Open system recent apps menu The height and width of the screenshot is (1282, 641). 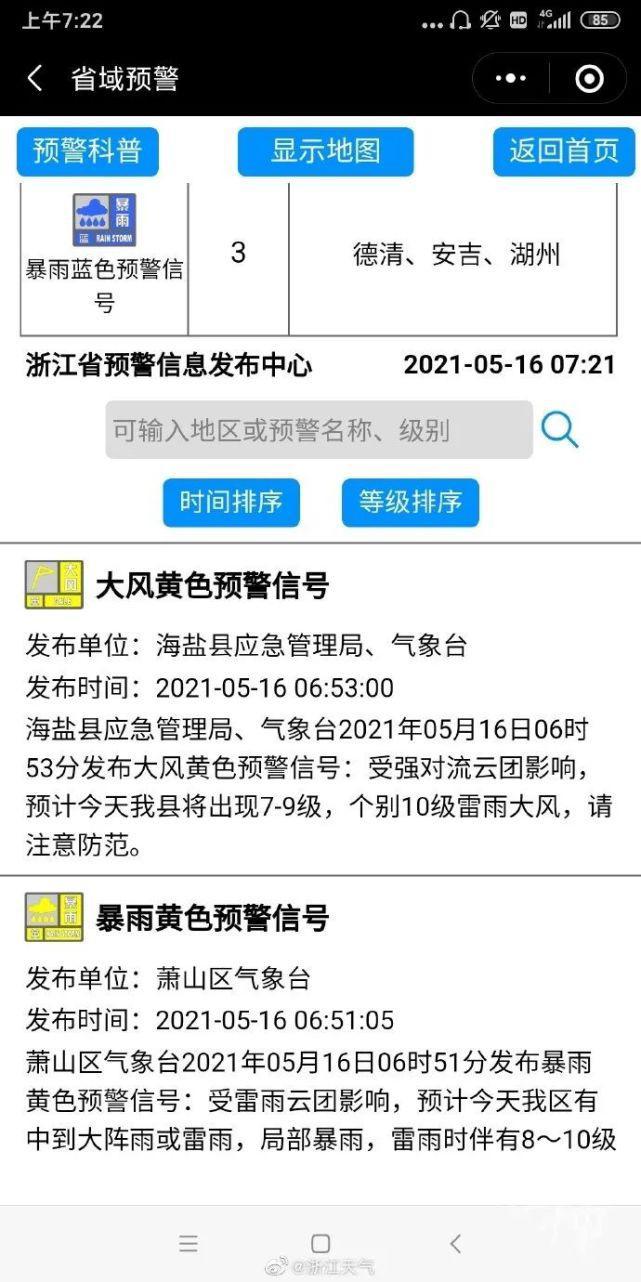tap(188, 1243)
